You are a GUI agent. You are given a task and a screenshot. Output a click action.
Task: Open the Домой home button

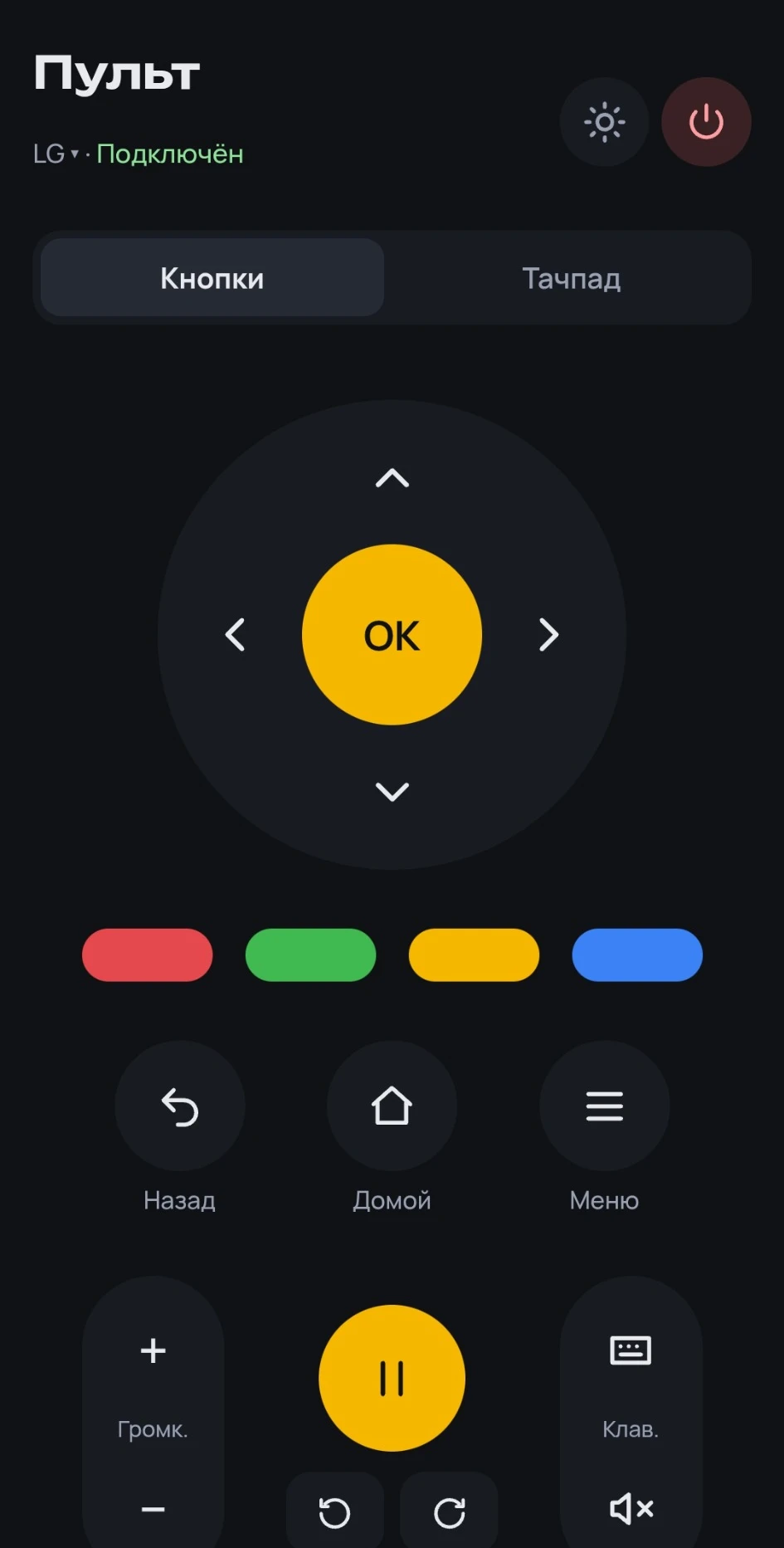pyautogui.click(x=392, y=1106)
